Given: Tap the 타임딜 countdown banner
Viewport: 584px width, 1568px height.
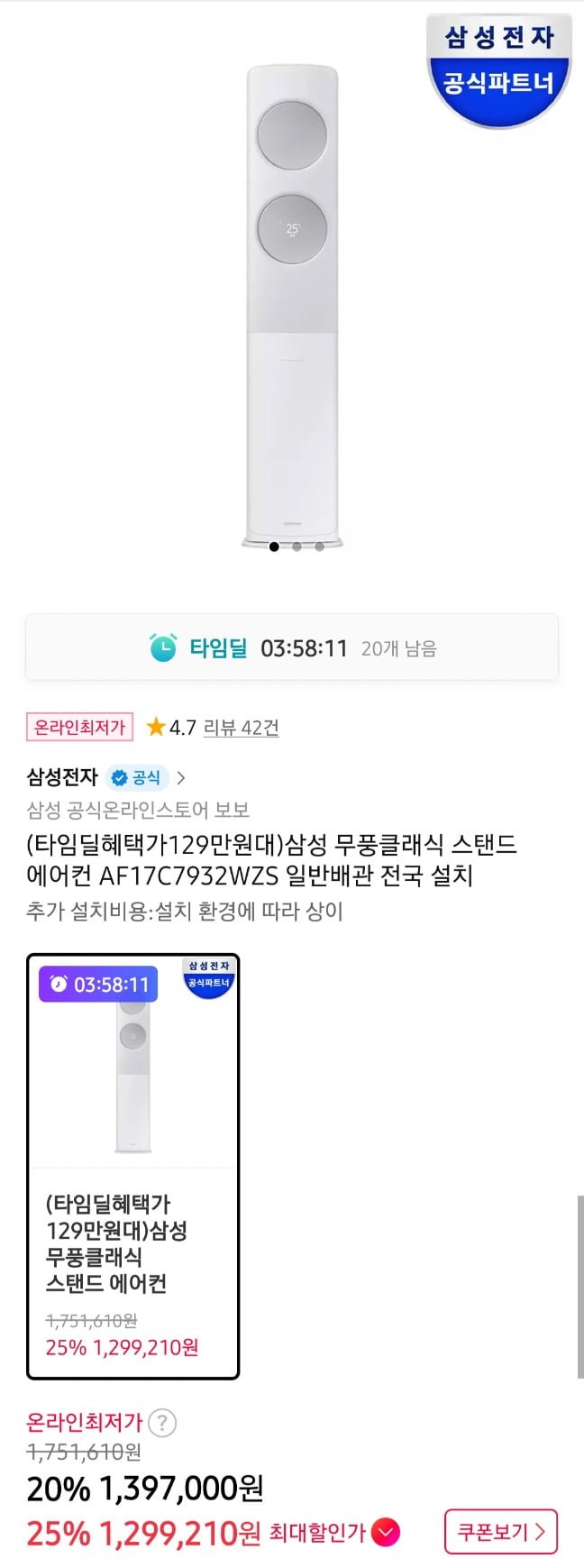Looking at the screenshot, I should (292, 647).
